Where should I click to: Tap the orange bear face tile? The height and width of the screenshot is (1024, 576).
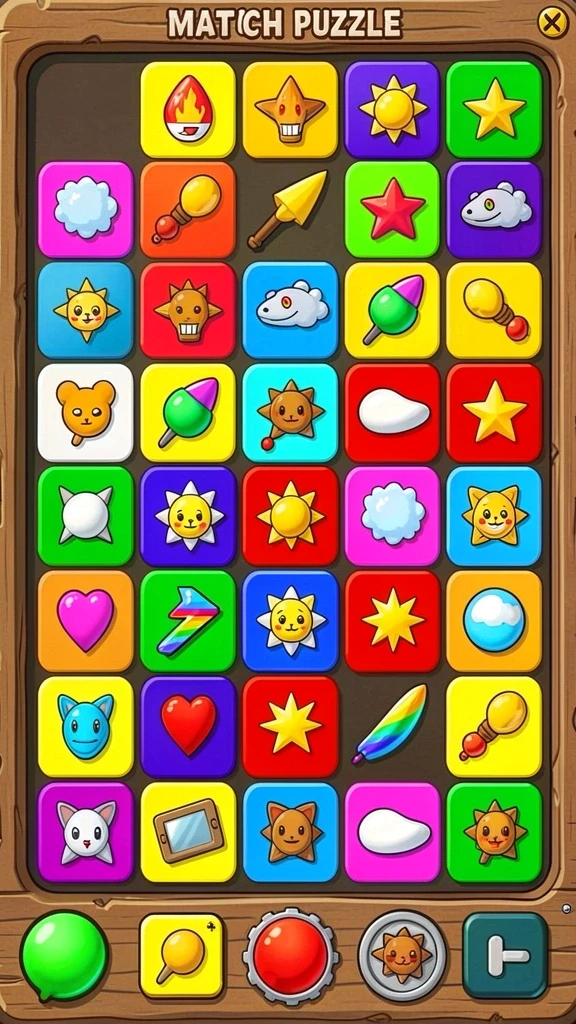coord(86,413)
